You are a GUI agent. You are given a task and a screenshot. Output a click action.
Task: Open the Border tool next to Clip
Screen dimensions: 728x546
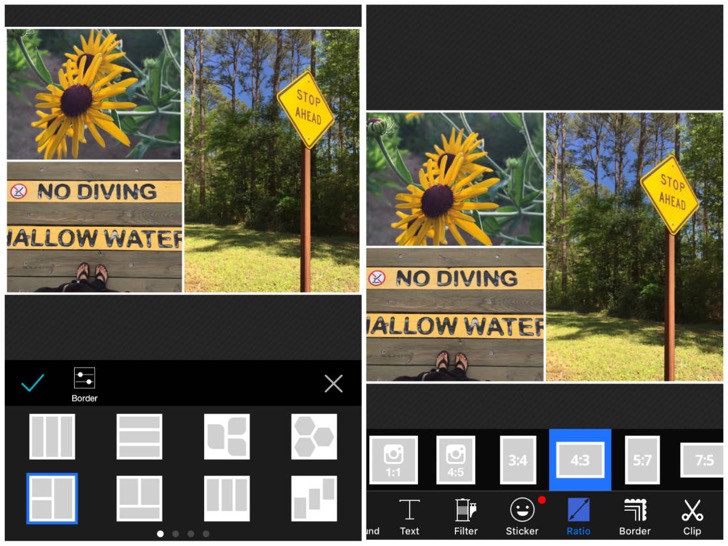tap(635, 516)
